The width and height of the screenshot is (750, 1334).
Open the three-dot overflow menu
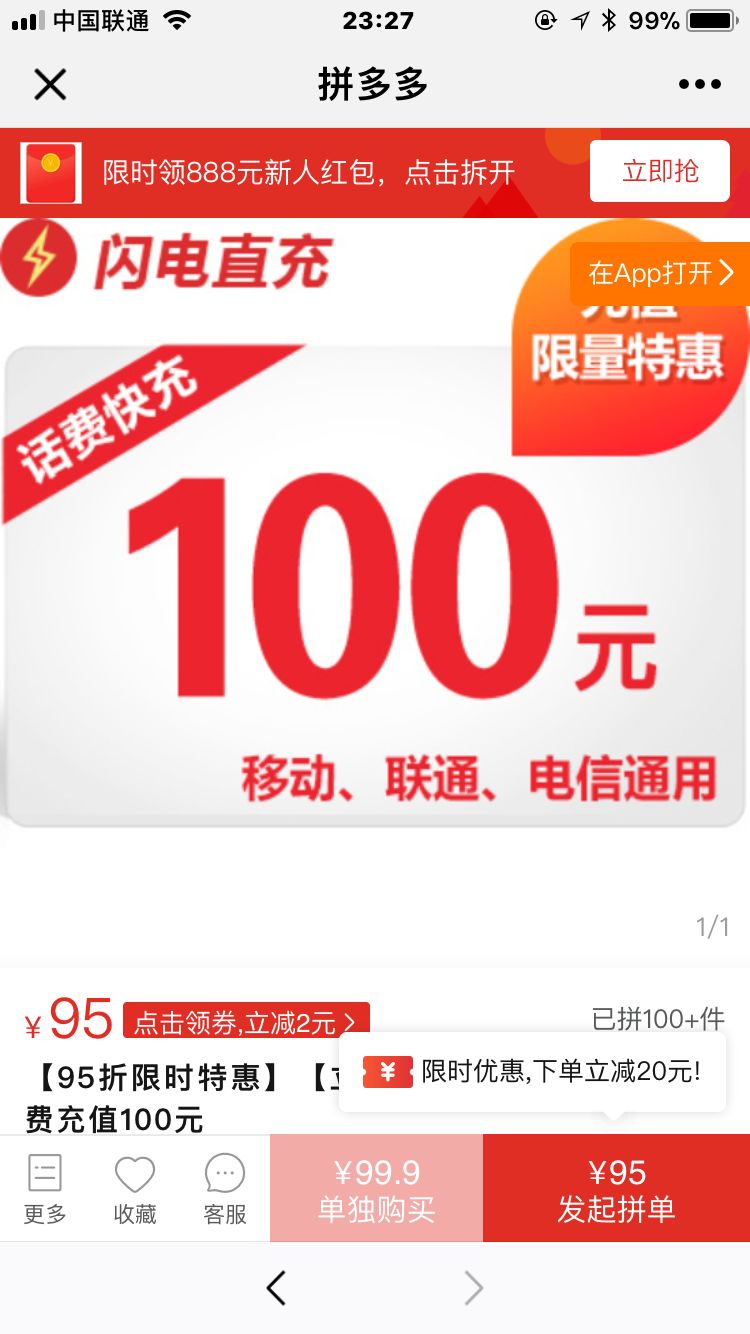[x=699, y=85]
